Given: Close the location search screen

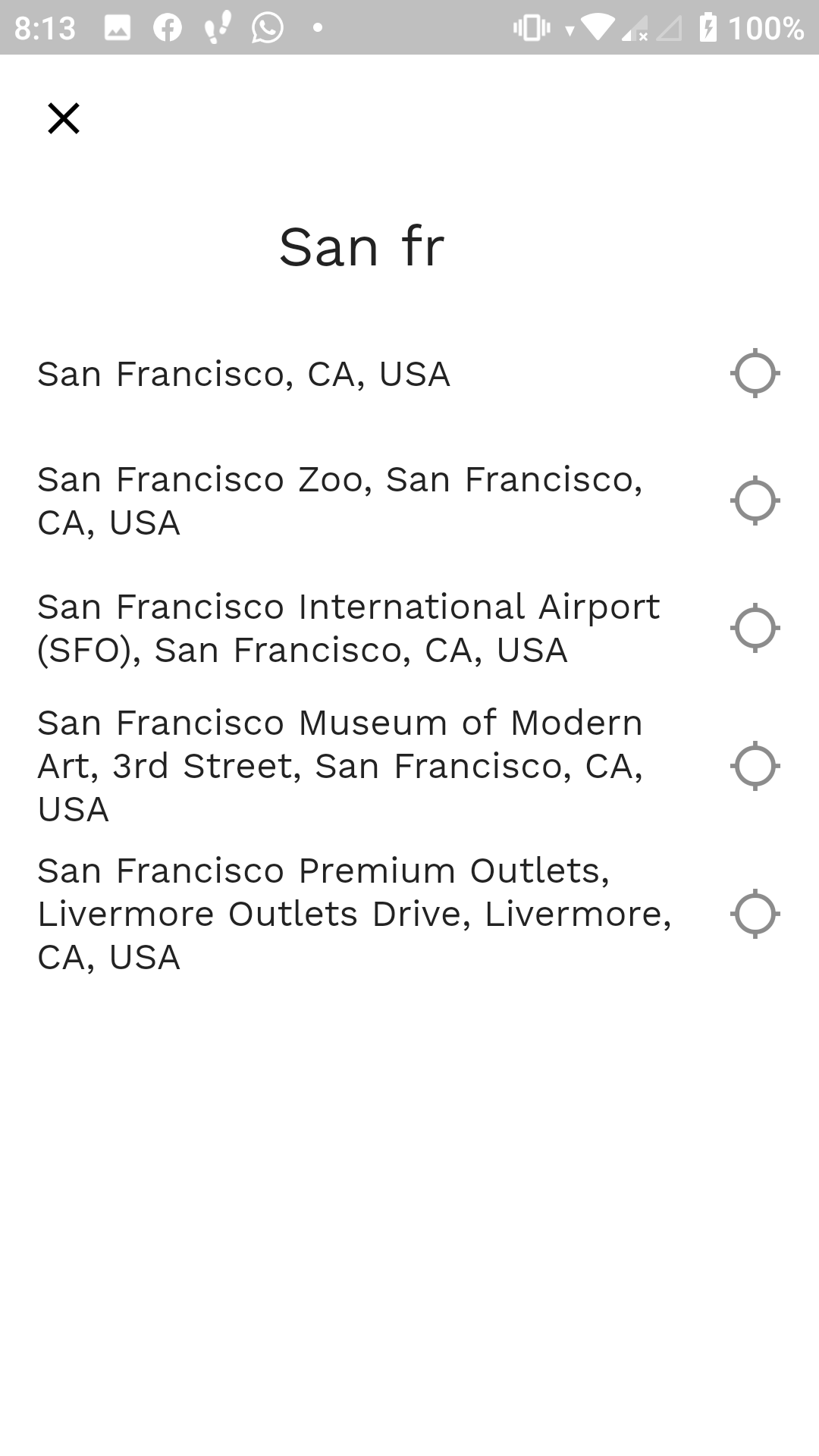Looking at the screenshot, I should pos(64,118).
